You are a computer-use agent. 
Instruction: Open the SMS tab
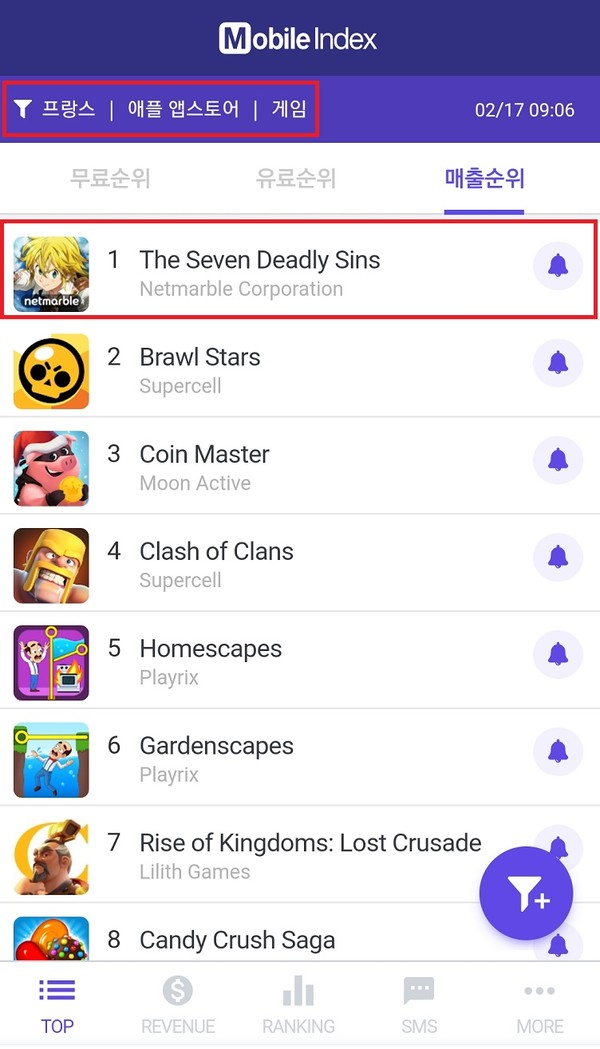419,1005
